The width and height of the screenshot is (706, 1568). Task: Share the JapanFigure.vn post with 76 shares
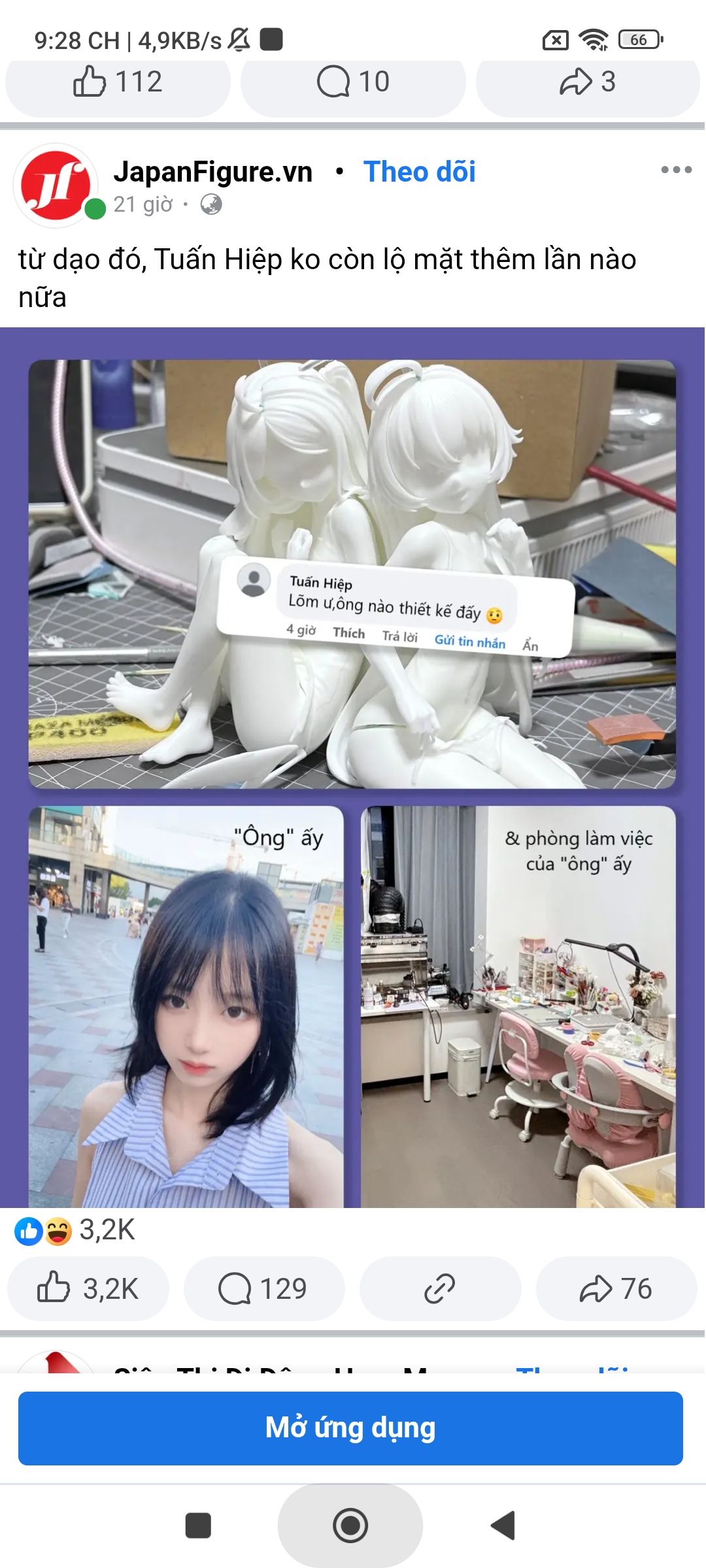click(x=616, y=1288)
